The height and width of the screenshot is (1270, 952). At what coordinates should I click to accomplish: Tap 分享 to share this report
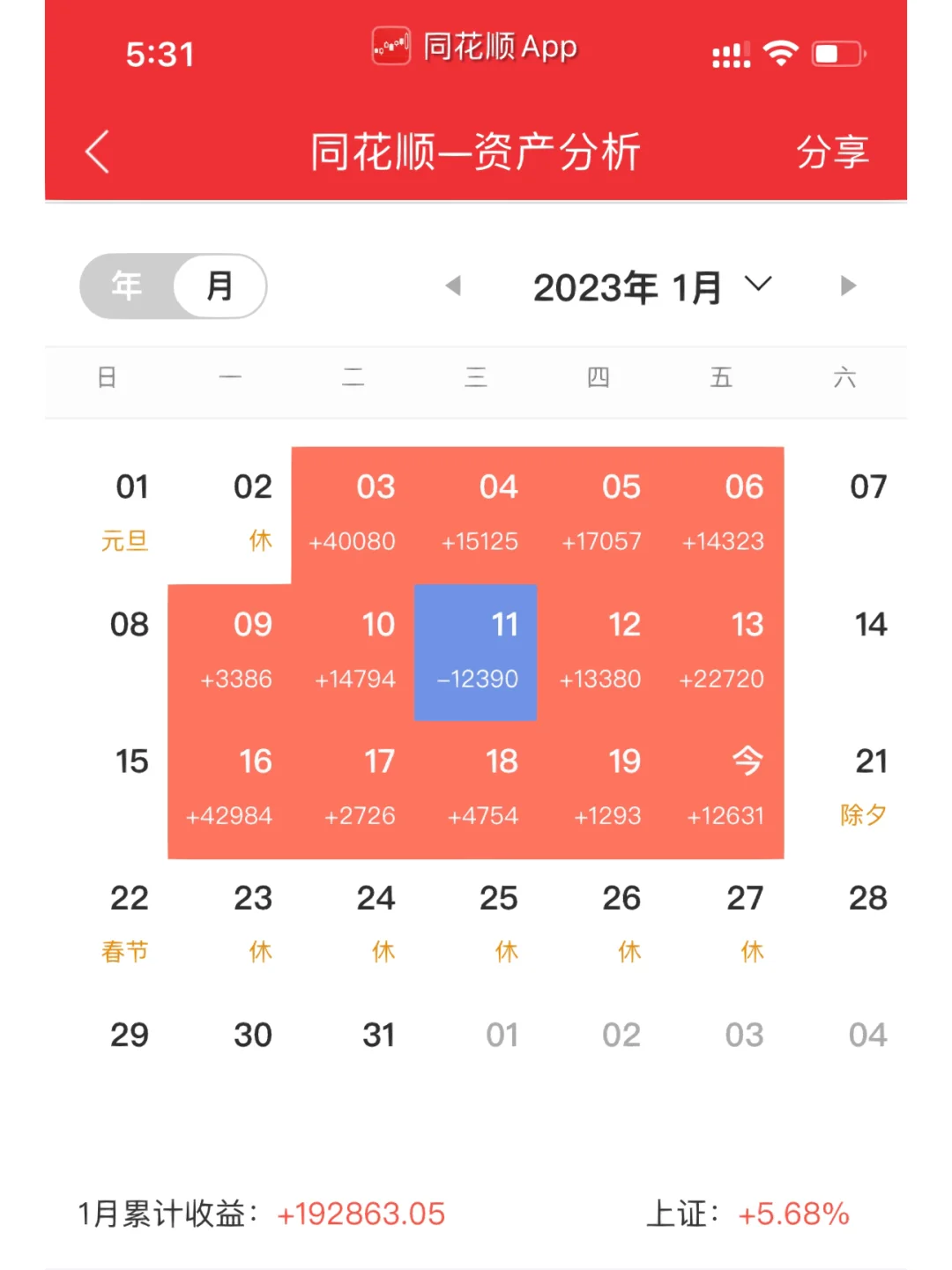point(832,152)
